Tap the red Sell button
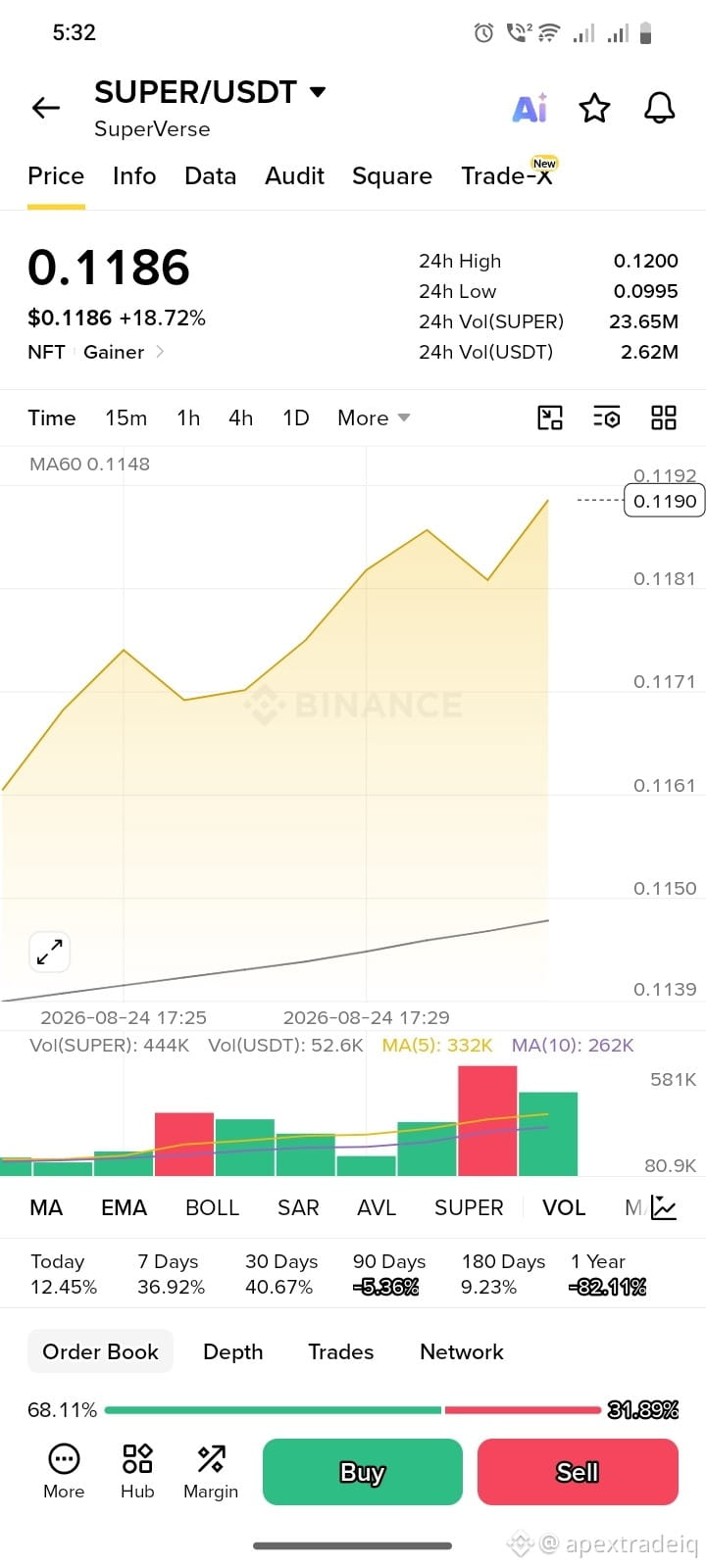The width and height of the screenshot is (706, 1568). coord(578,1472)
